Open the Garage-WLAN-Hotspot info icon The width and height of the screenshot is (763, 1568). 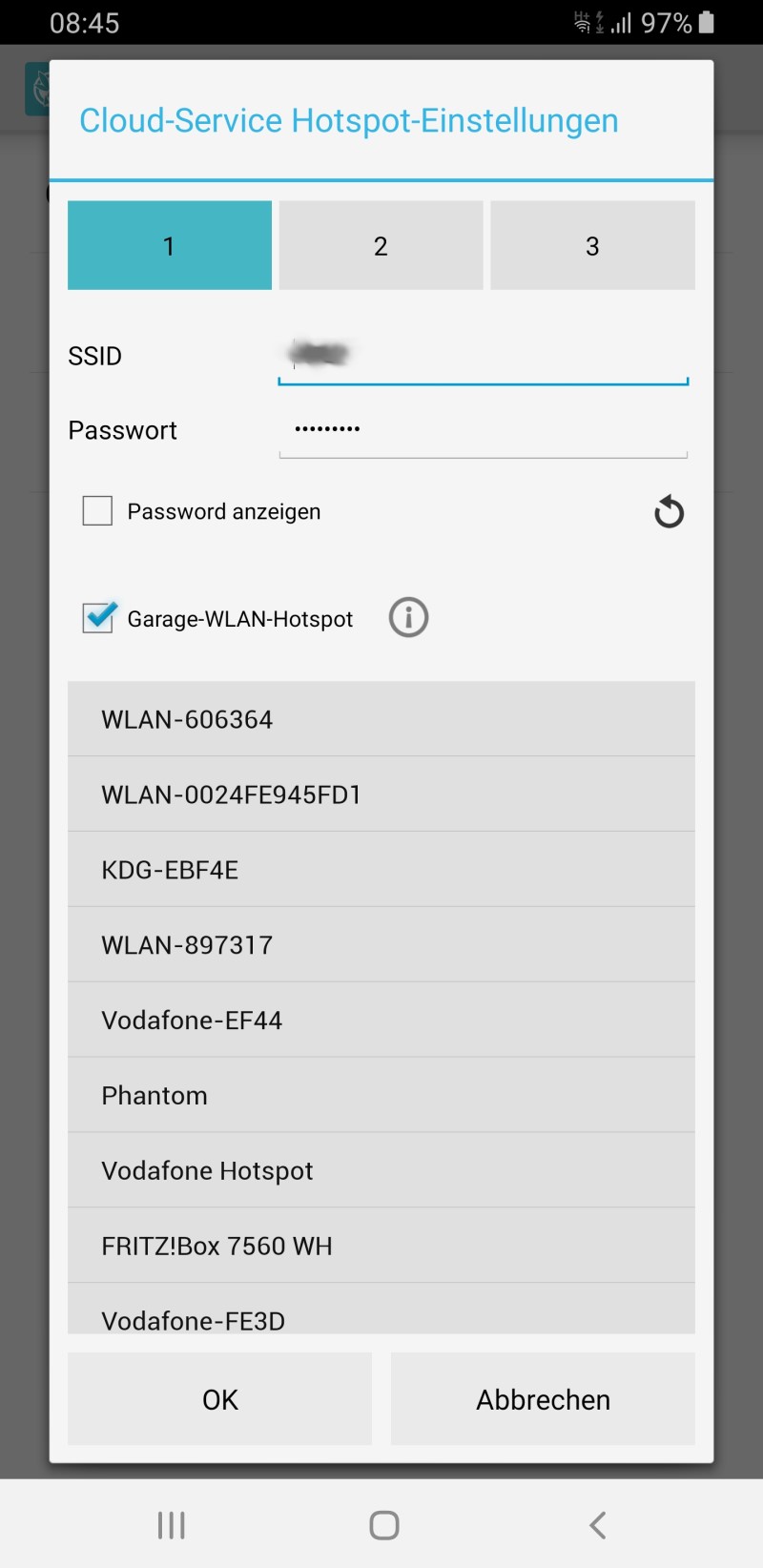(x=408, y=618)
